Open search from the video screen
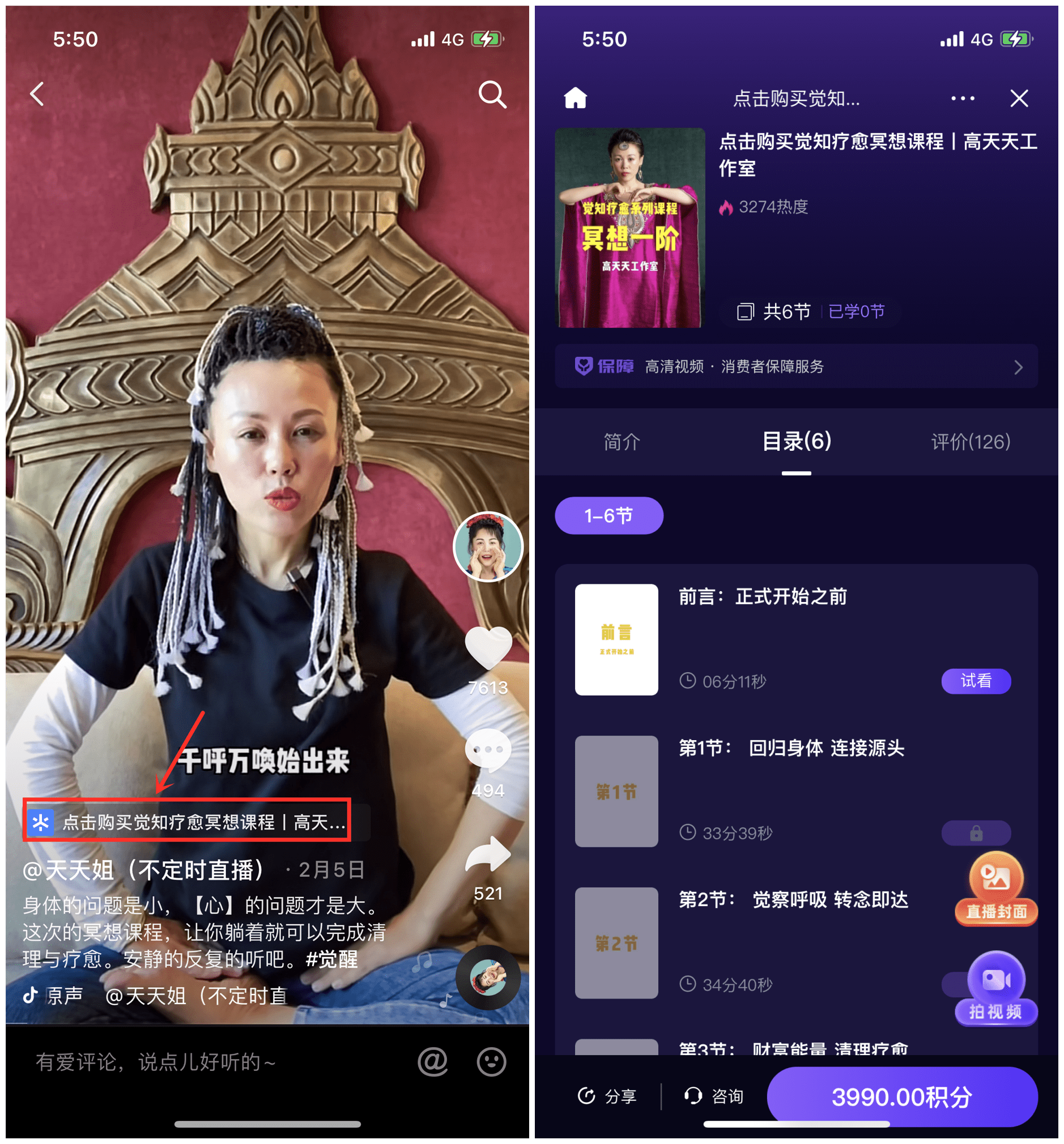The width and height of the screenshot is (1064, 1144). point(492,95)
